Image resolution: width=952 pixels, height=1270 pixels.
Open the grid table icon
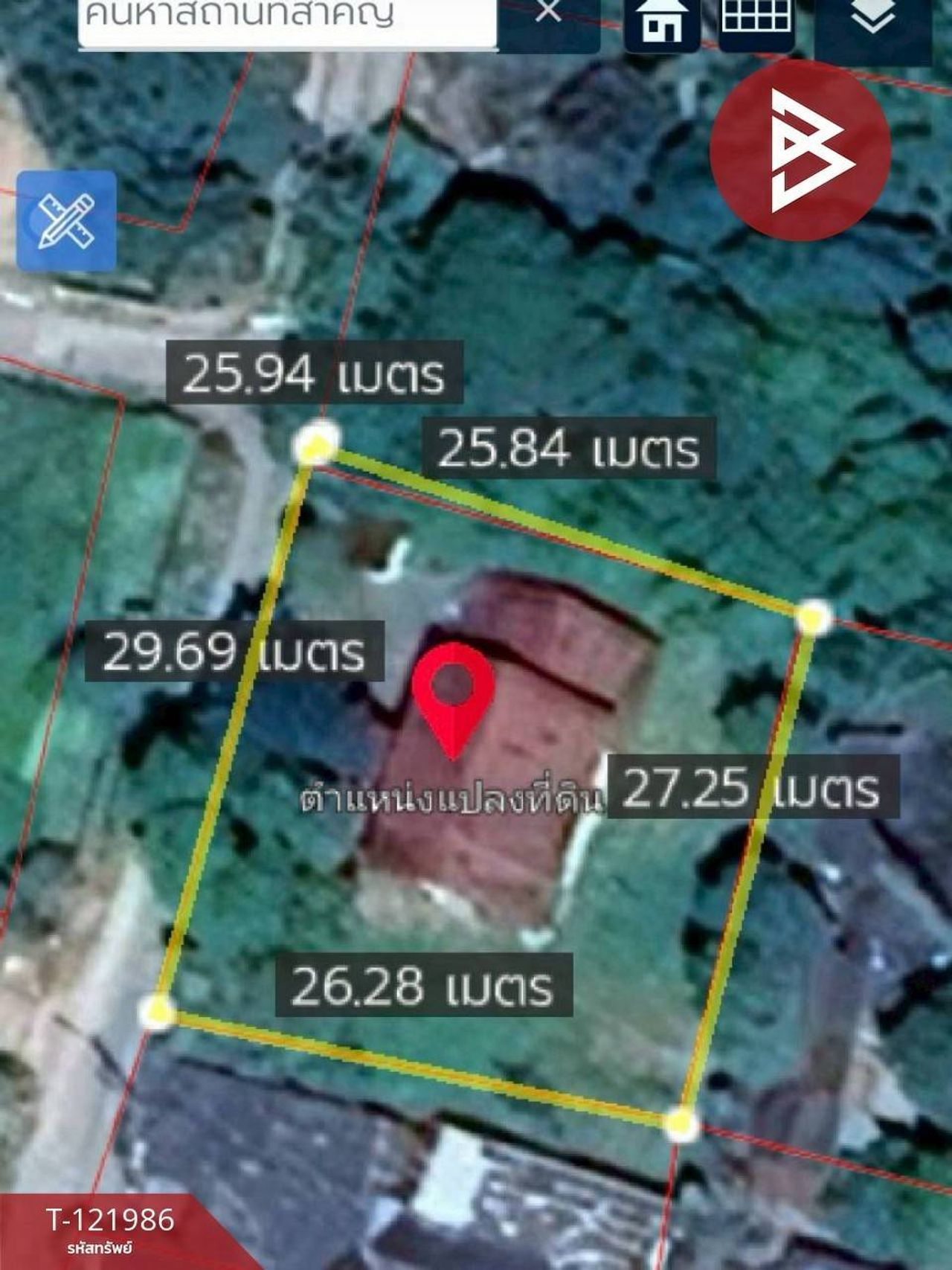[x=756, y=19]
